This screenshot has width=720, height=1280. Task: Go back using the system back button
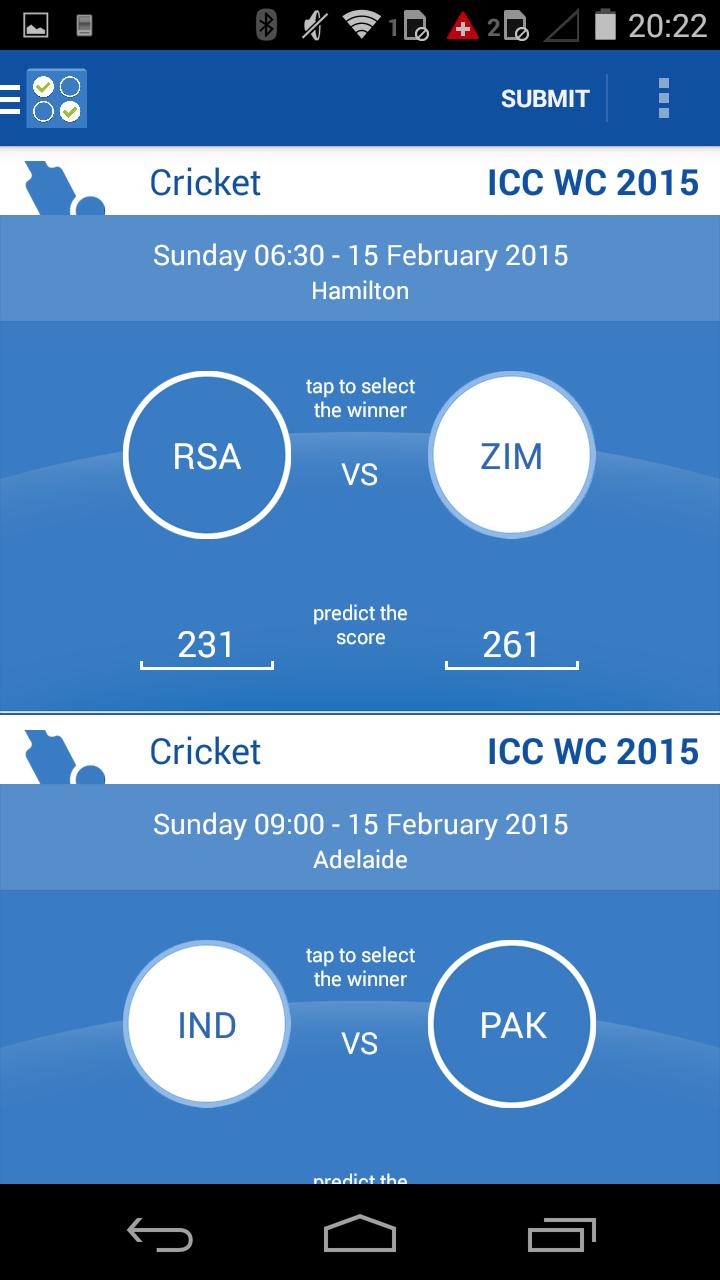point(160,1234)
